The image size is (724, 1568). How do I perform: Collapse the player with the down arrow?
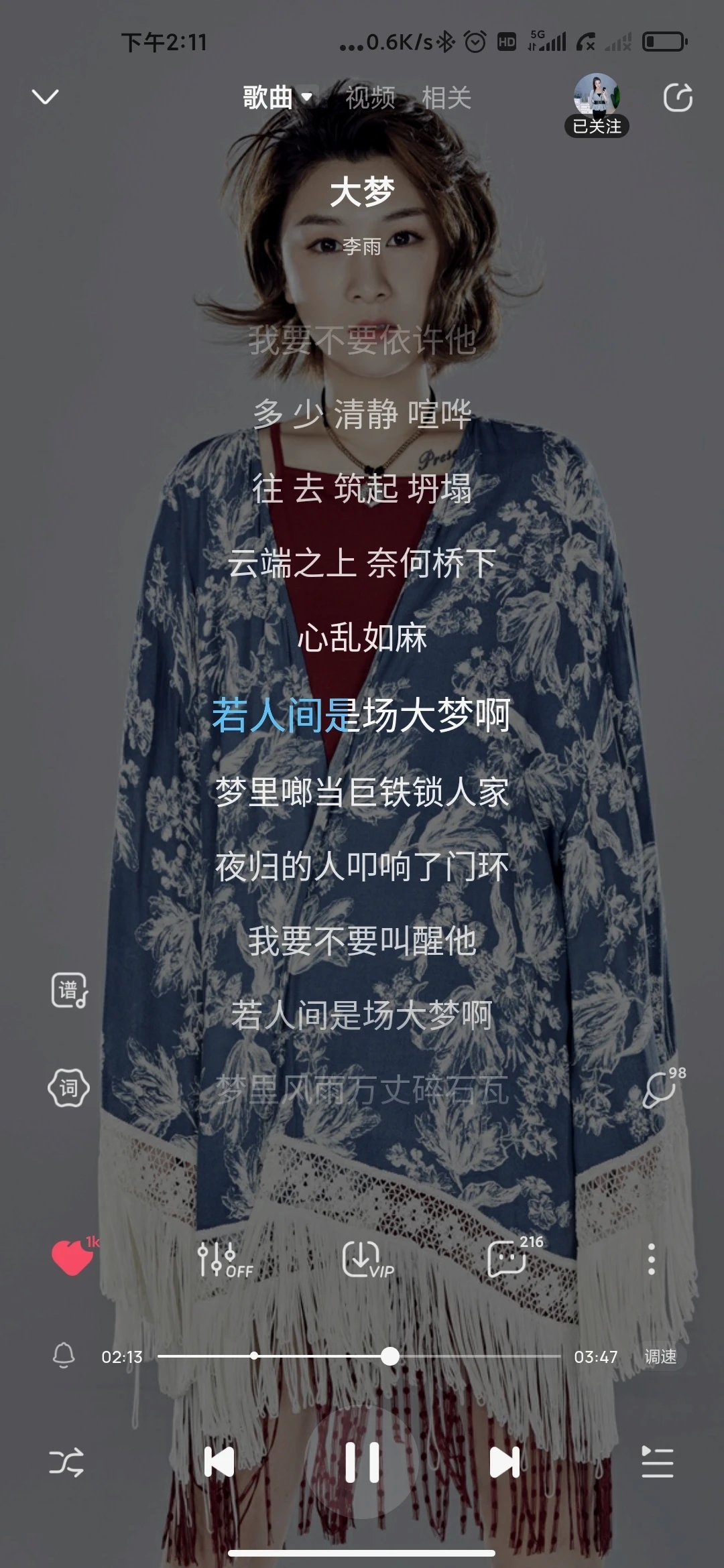(x=45, y=97)
